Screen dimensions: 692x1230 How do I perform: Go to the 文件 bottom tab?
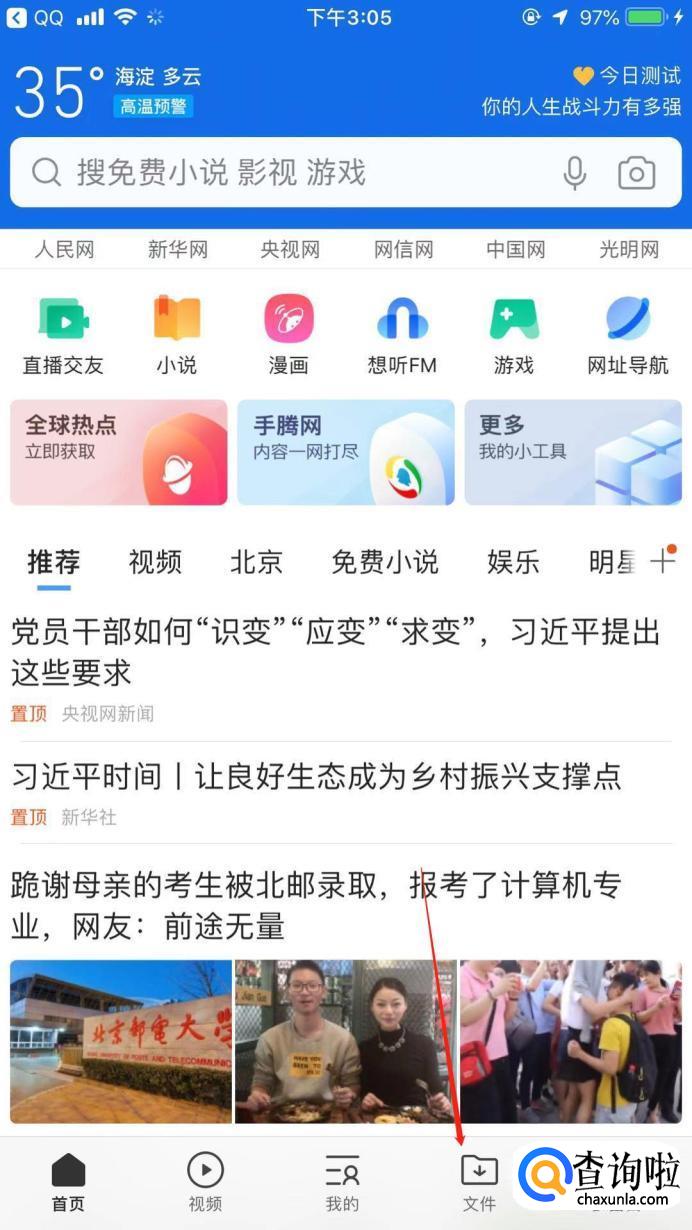(x=479, y=1182)
